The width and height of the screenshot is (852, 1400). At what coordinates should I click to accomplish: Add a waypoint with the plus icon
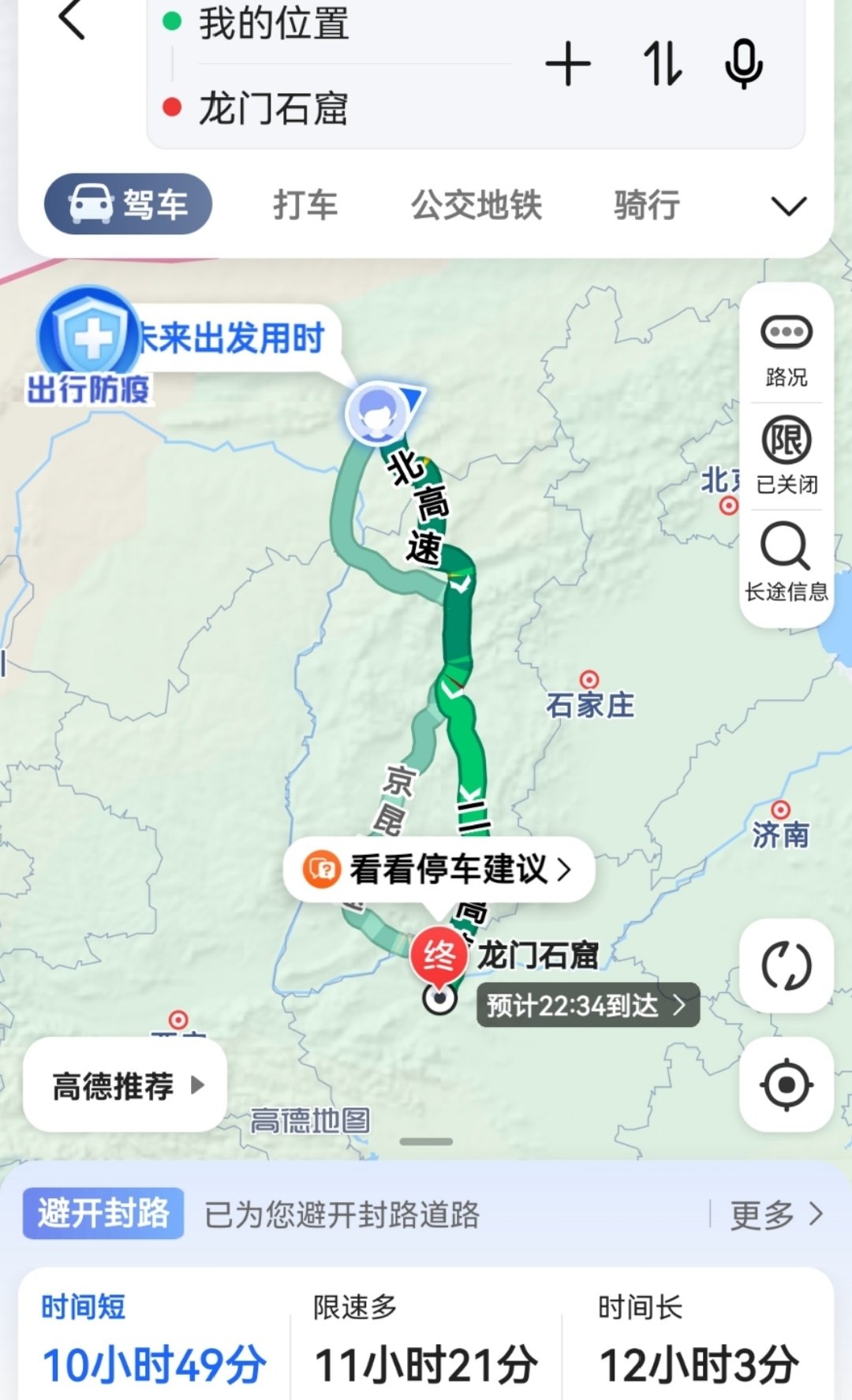567,65
